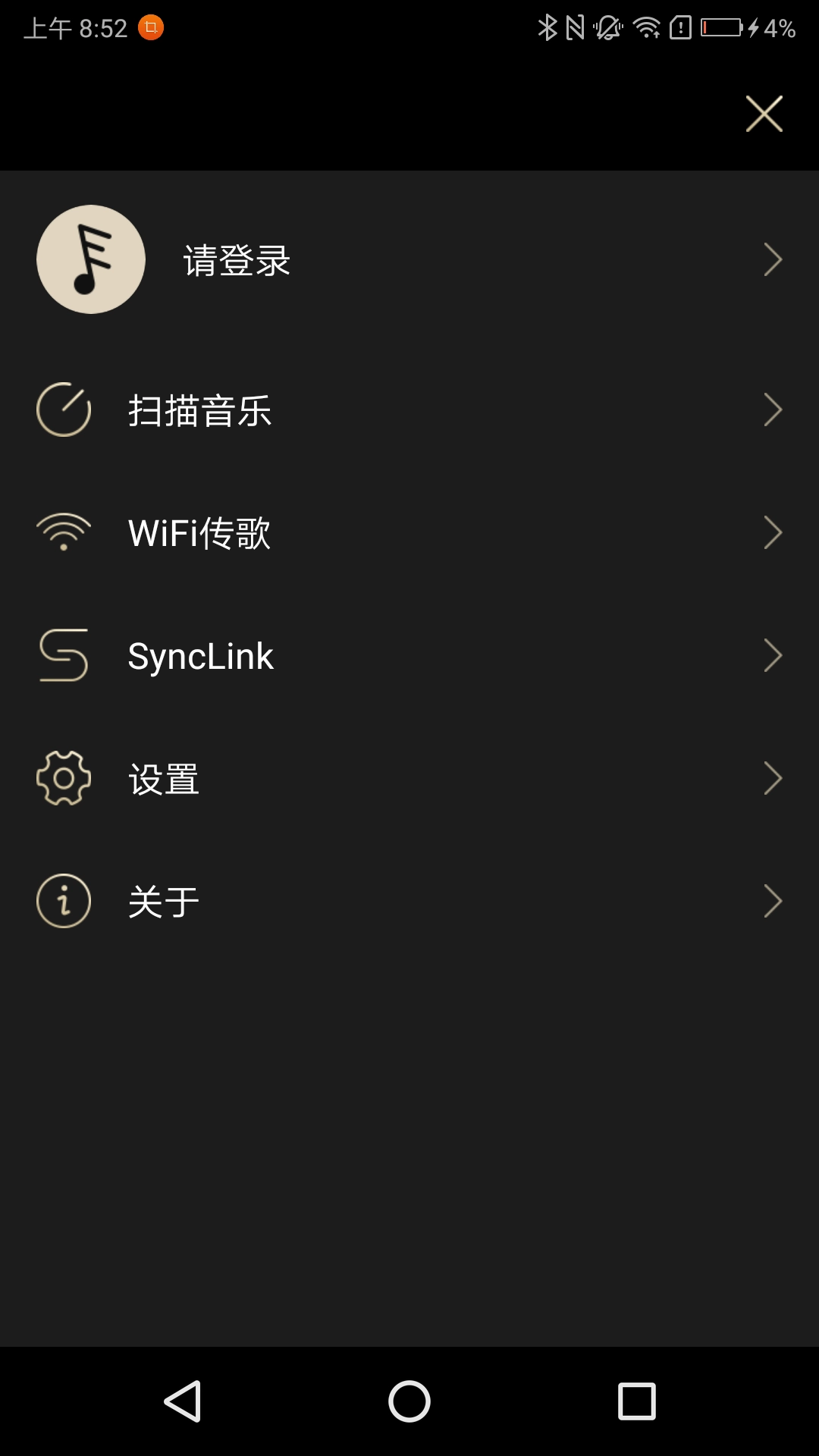Expand the 请登录 login row chevron

tap(774, 259)
